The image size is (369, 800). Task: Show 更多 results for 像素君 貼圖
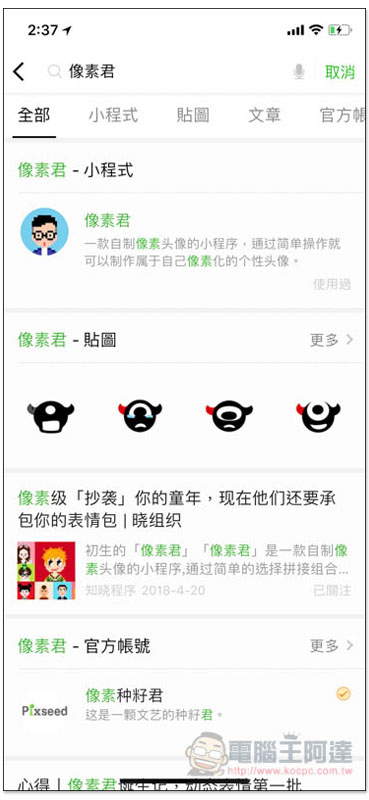pos(331,340)
